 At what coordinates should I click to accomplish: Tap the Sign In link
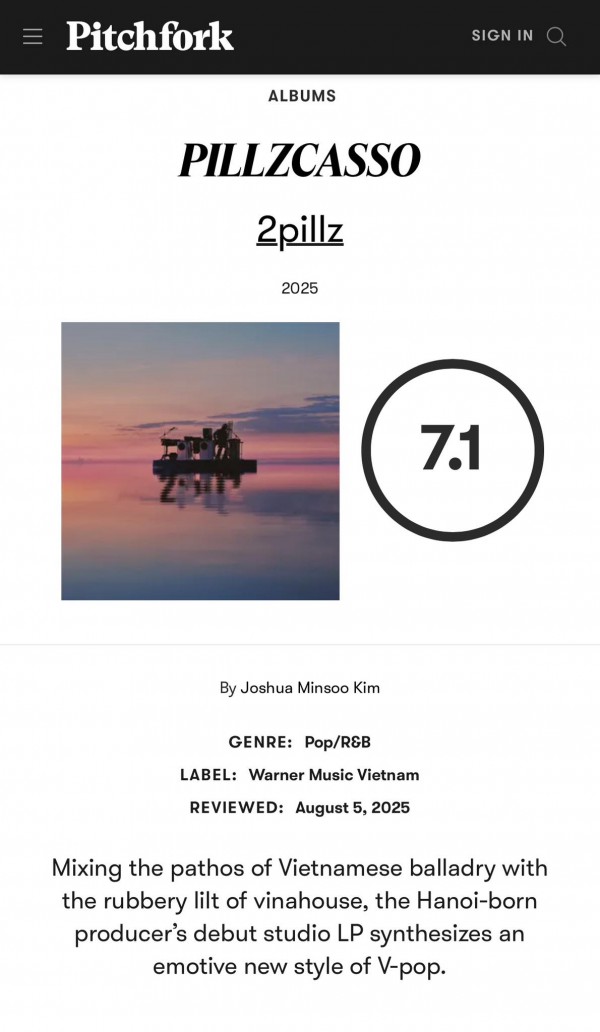(x=502, y=36)
